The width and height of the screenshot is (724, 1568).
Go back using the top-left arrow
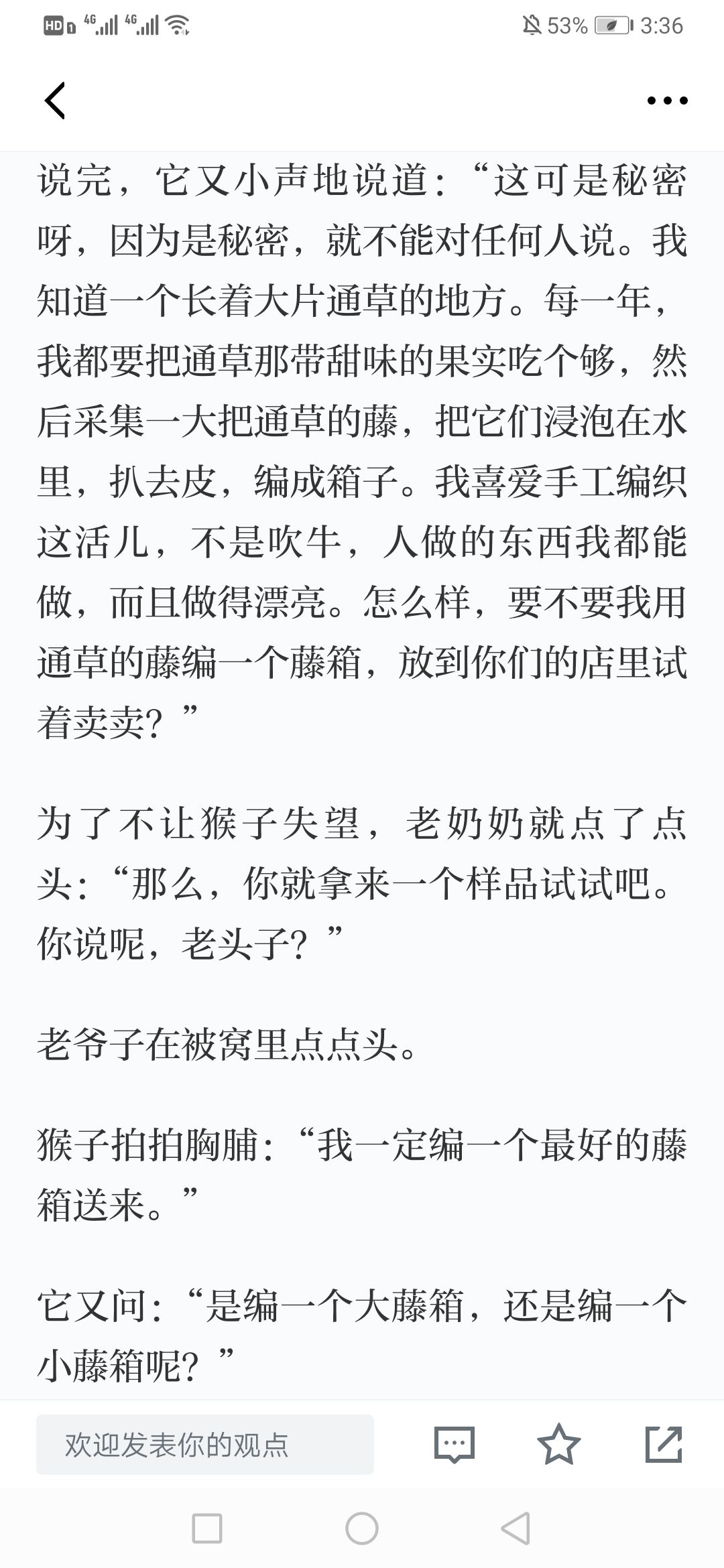click(x=55, y=101)
